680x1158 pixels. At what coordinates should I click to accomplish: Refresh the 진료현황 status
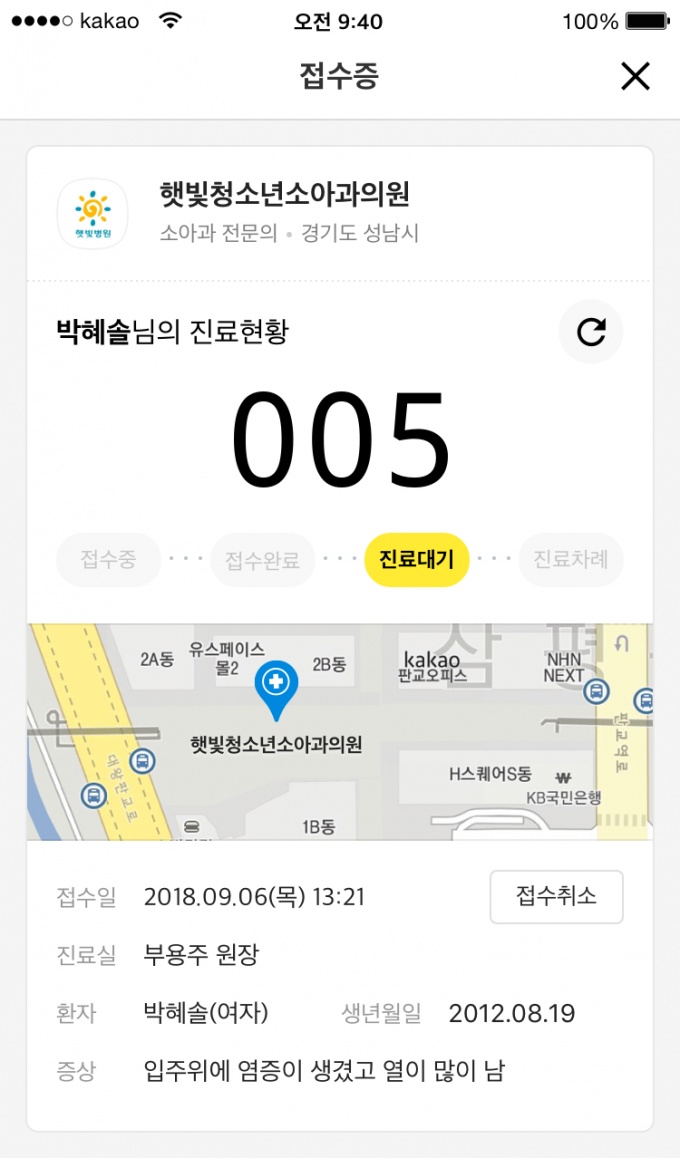tap(591, 332)
